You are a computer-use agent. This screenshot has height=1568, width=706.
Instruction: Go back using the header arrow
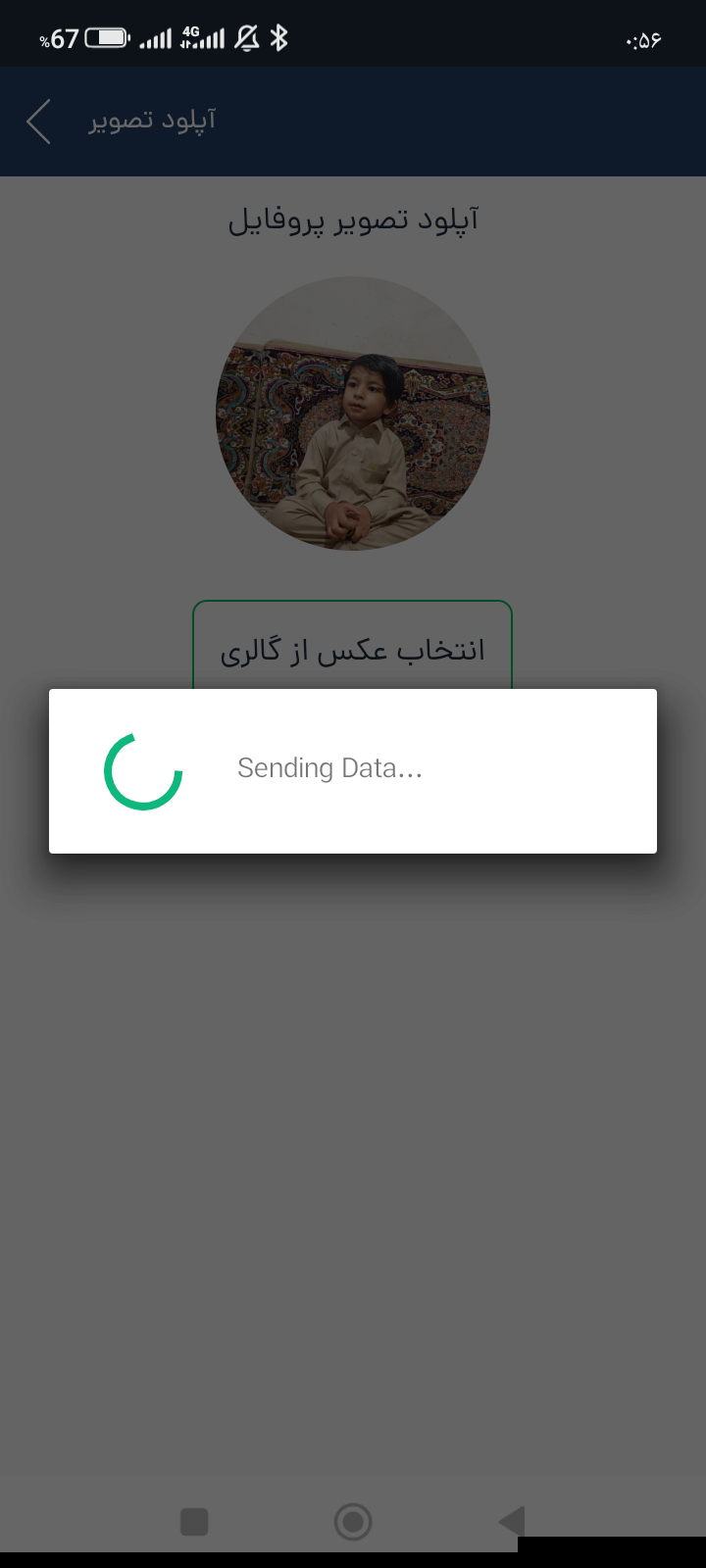39,122
